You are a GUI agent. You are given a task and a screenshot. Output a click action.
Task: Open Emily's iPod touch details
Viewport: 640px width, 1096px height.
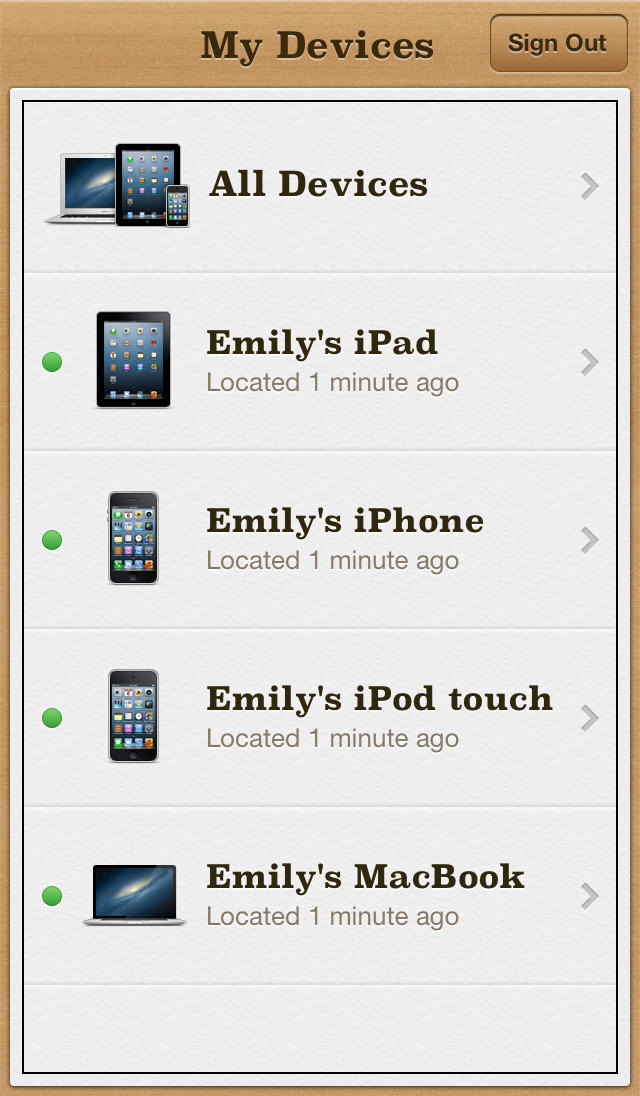[x=320, y=717]
